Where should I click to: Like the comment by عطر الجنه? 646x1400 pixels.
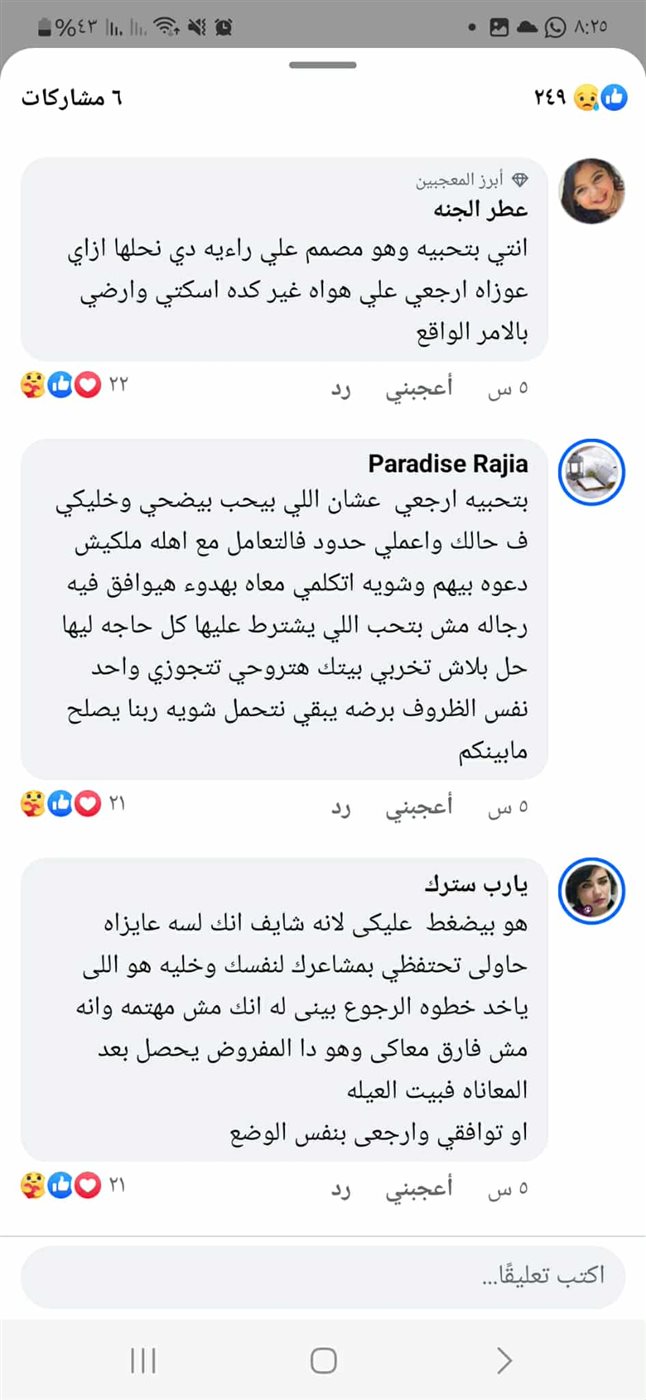(419, 388)
